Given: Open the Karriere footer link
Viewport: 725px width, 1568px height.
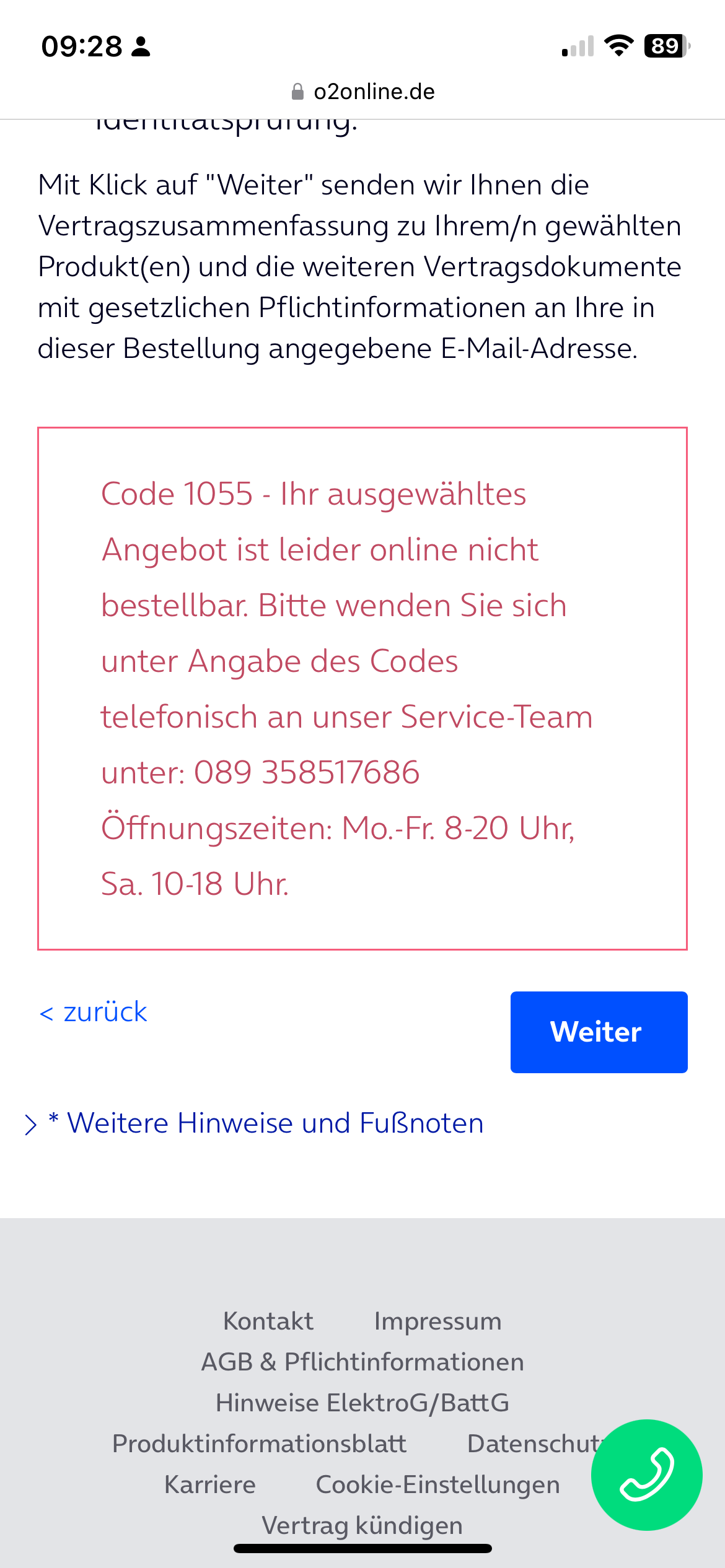Looking at the screenshot, I should [210, 1485].
